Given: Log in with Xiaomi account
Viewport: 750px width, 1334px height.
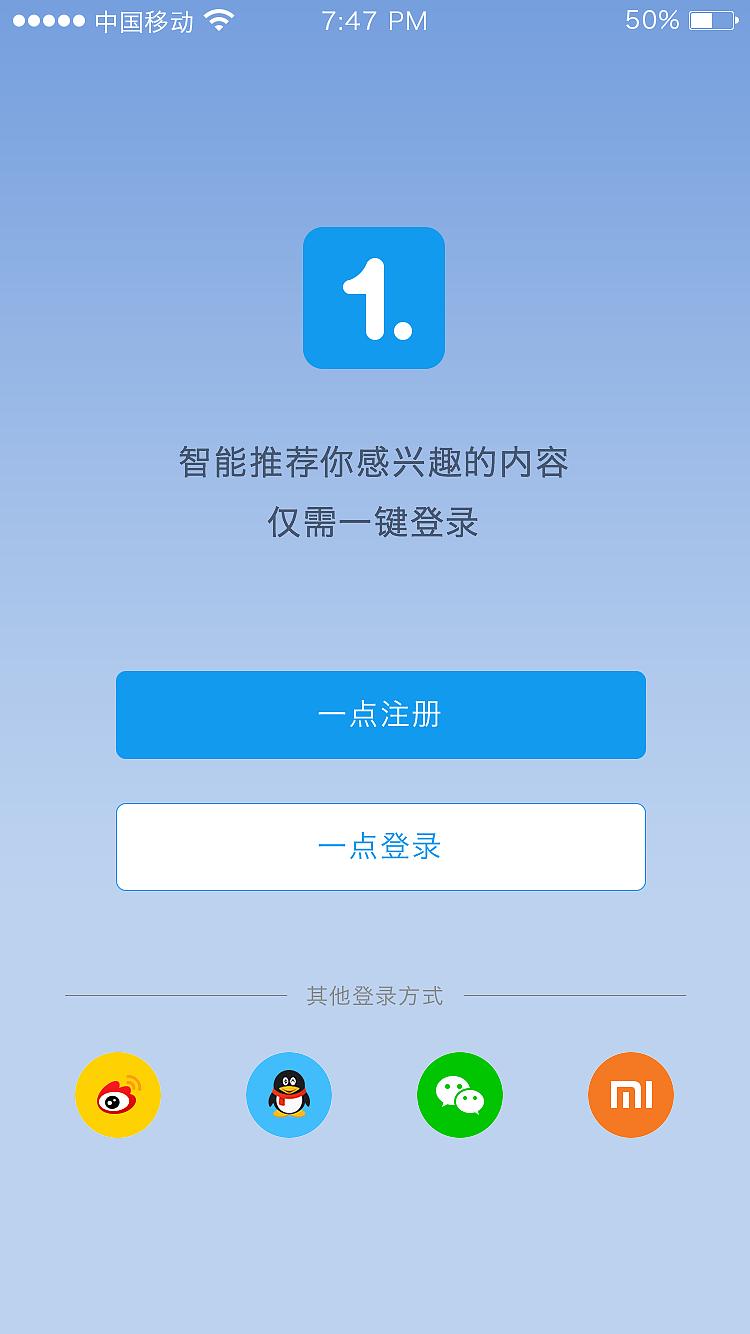Looking at the screenshot, I should pyautogui.click(x=631, y=1095).
